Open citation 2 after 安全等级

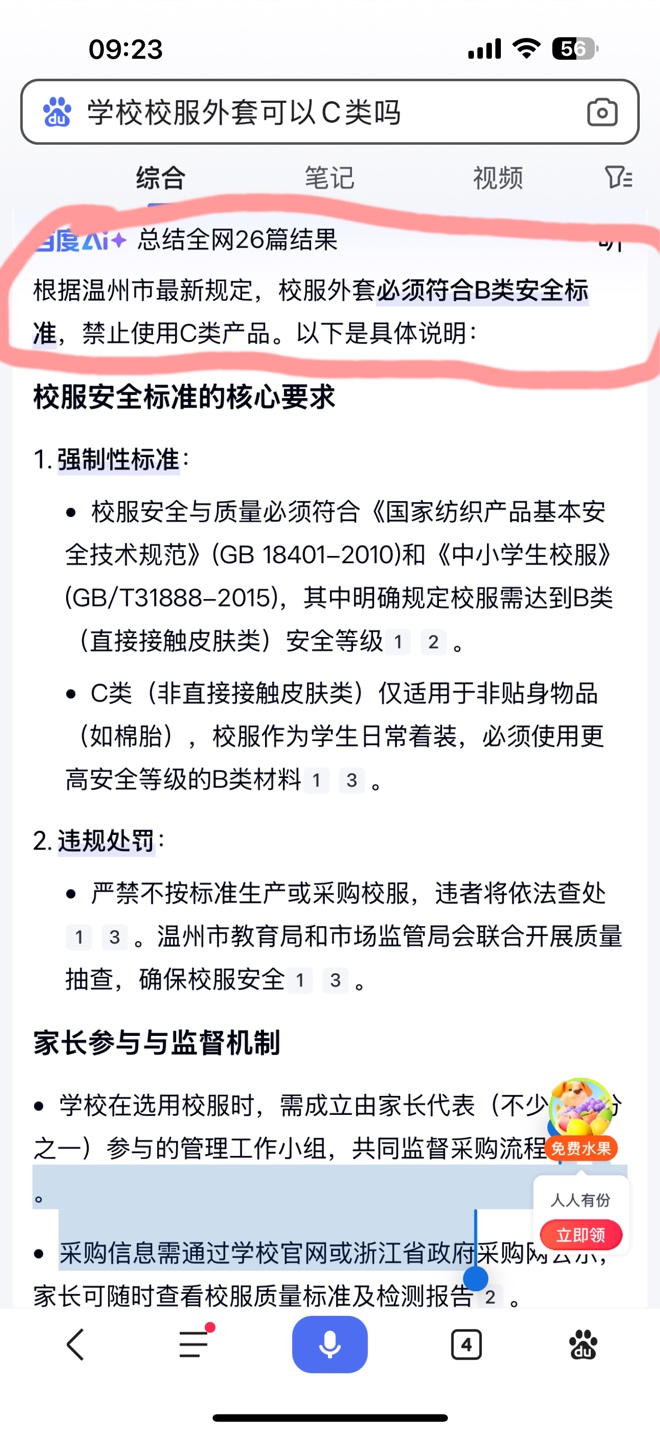(433, 642)
